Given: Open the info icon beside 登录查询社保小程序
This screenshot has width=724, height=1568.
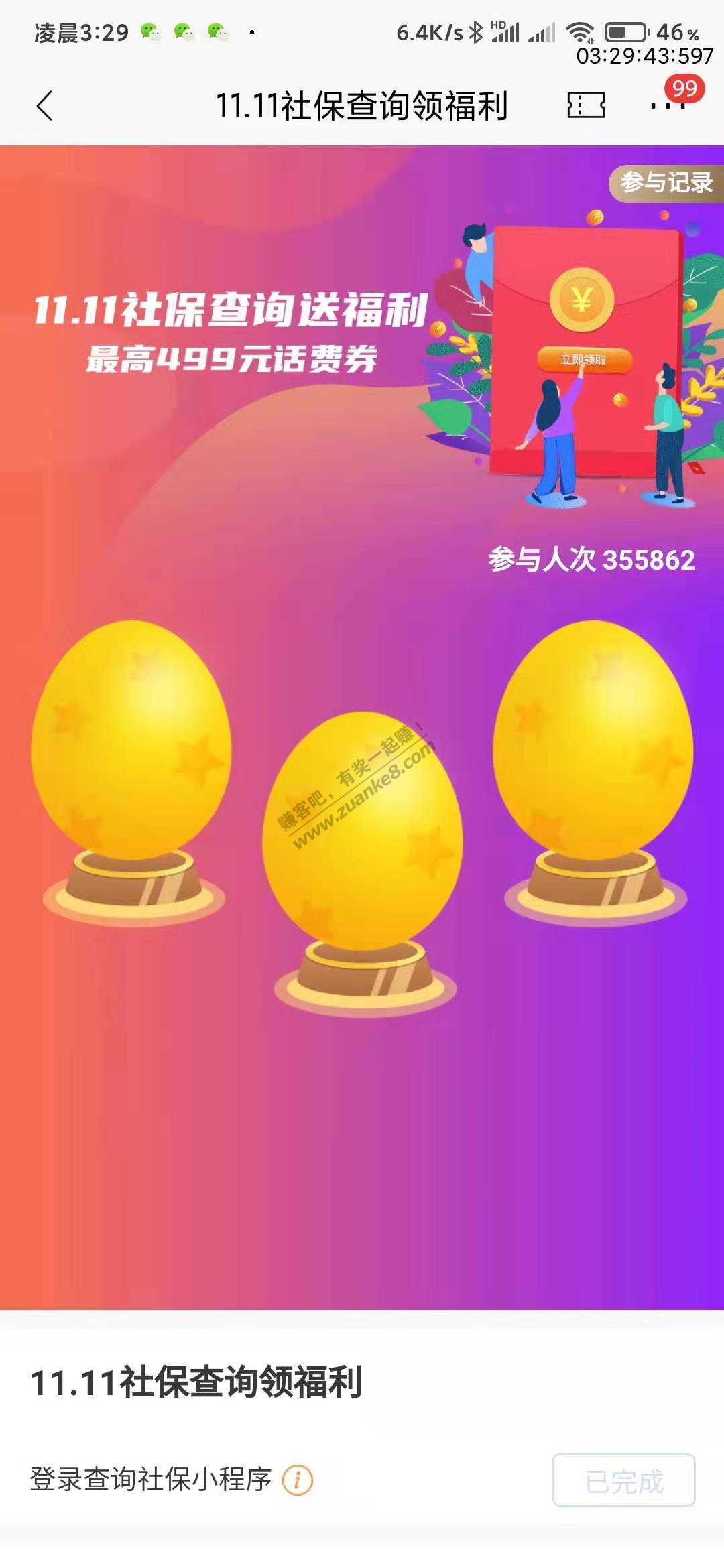Looking at the screenshot, I should 298,1480.
